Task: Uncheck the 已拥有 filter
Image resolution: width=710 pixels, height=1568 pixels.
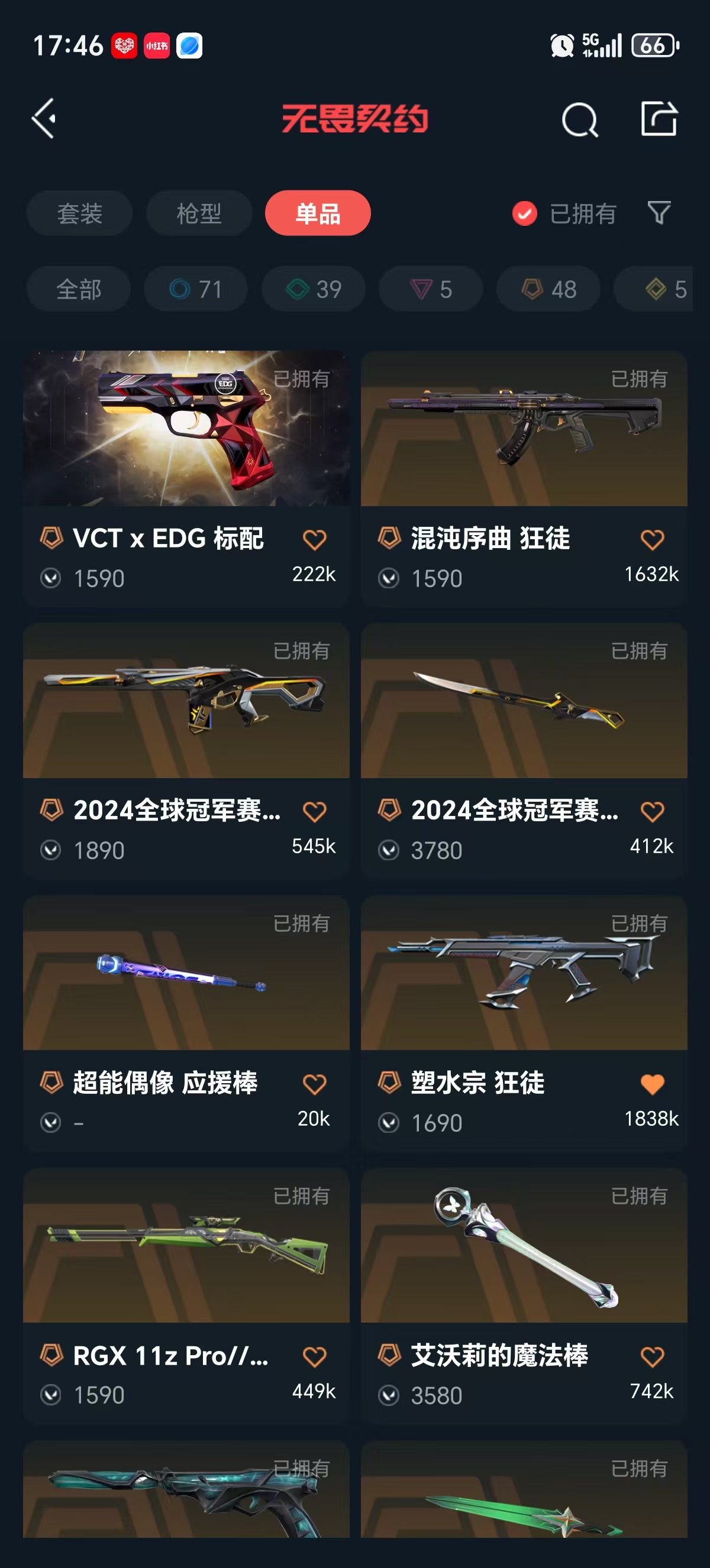Action: coord(524,213)
